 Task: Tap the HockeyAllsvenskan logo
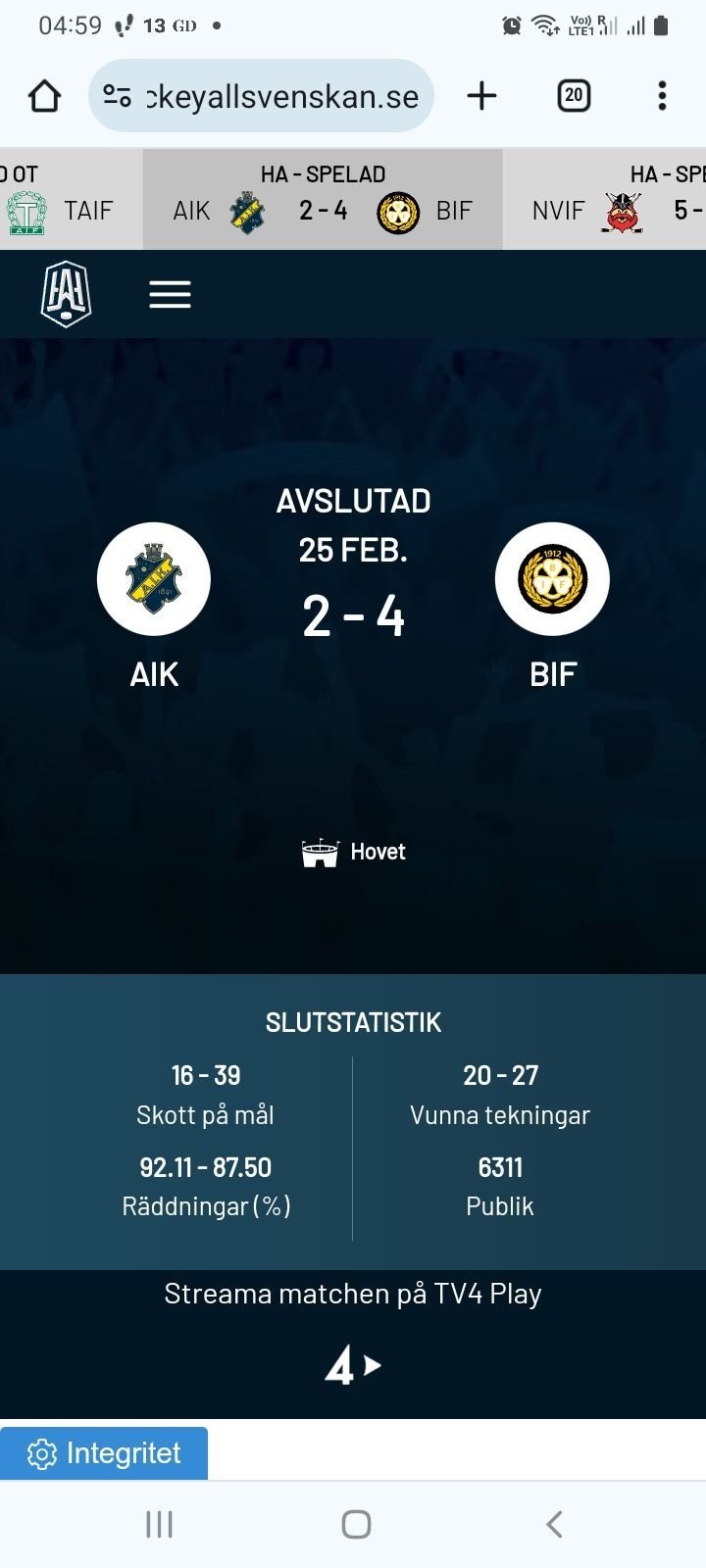point(66,294)
